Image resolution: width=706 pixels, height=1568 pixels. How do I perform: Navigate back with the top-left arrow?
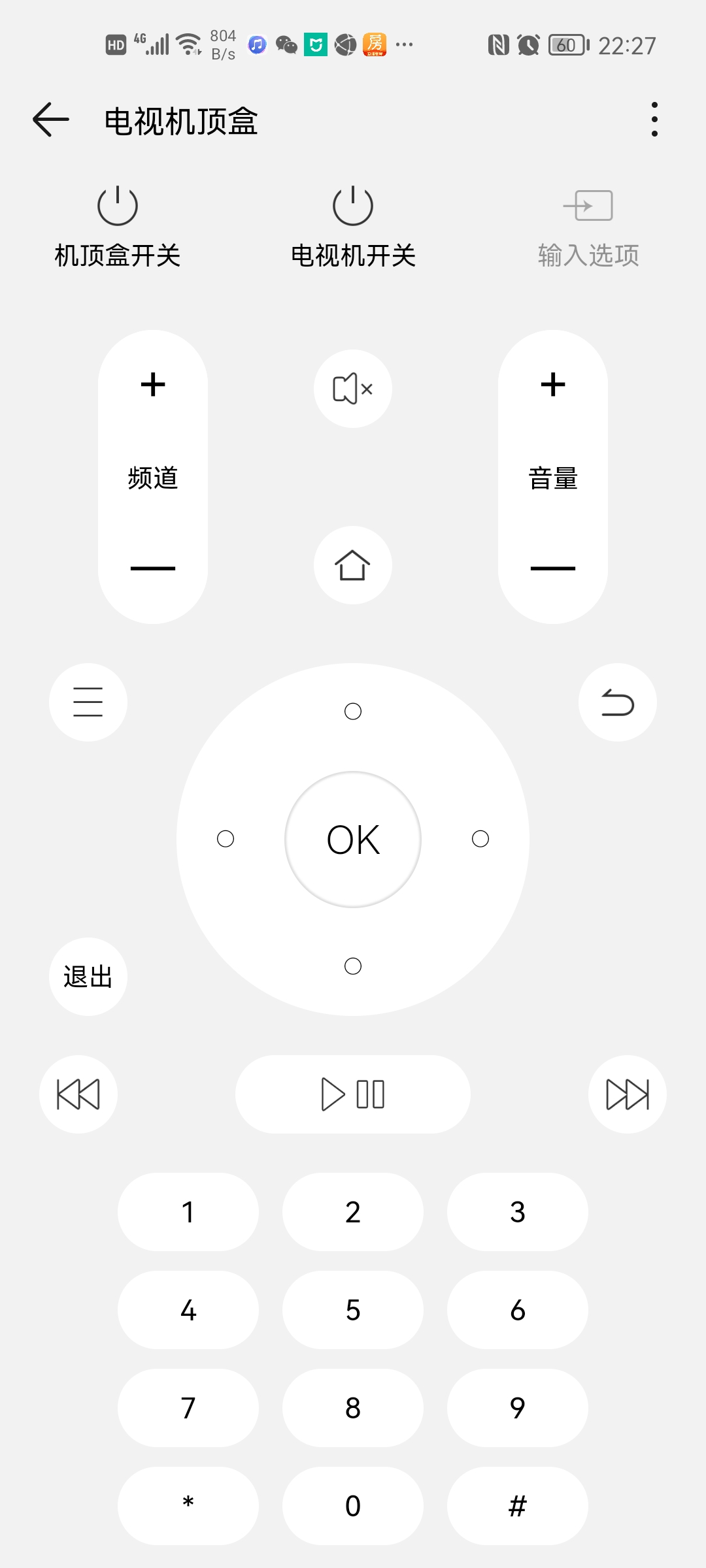point(49,120)
